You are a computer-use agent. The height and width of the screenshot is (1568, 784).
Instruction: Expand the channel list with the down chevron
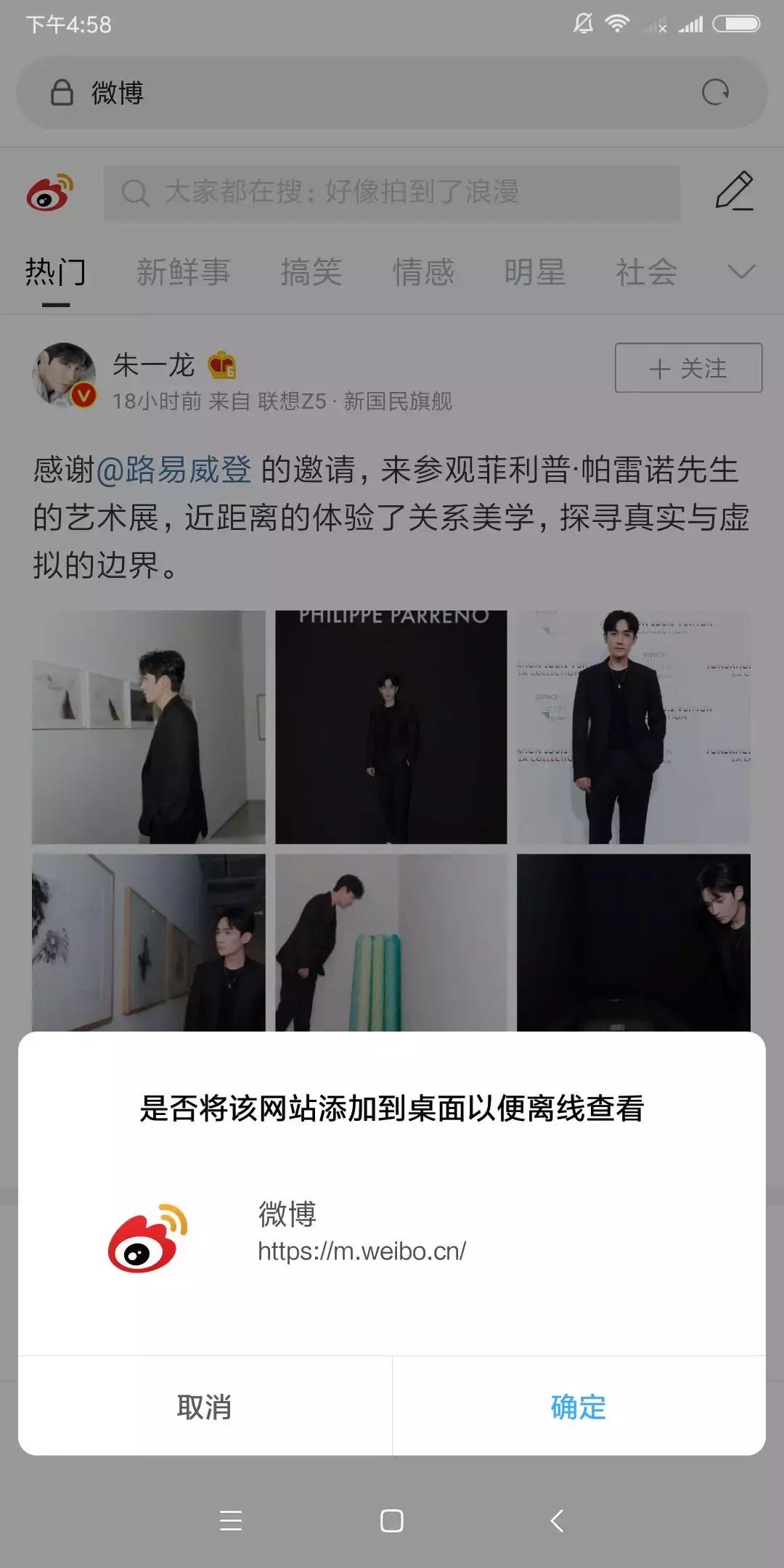click(740, 273)
